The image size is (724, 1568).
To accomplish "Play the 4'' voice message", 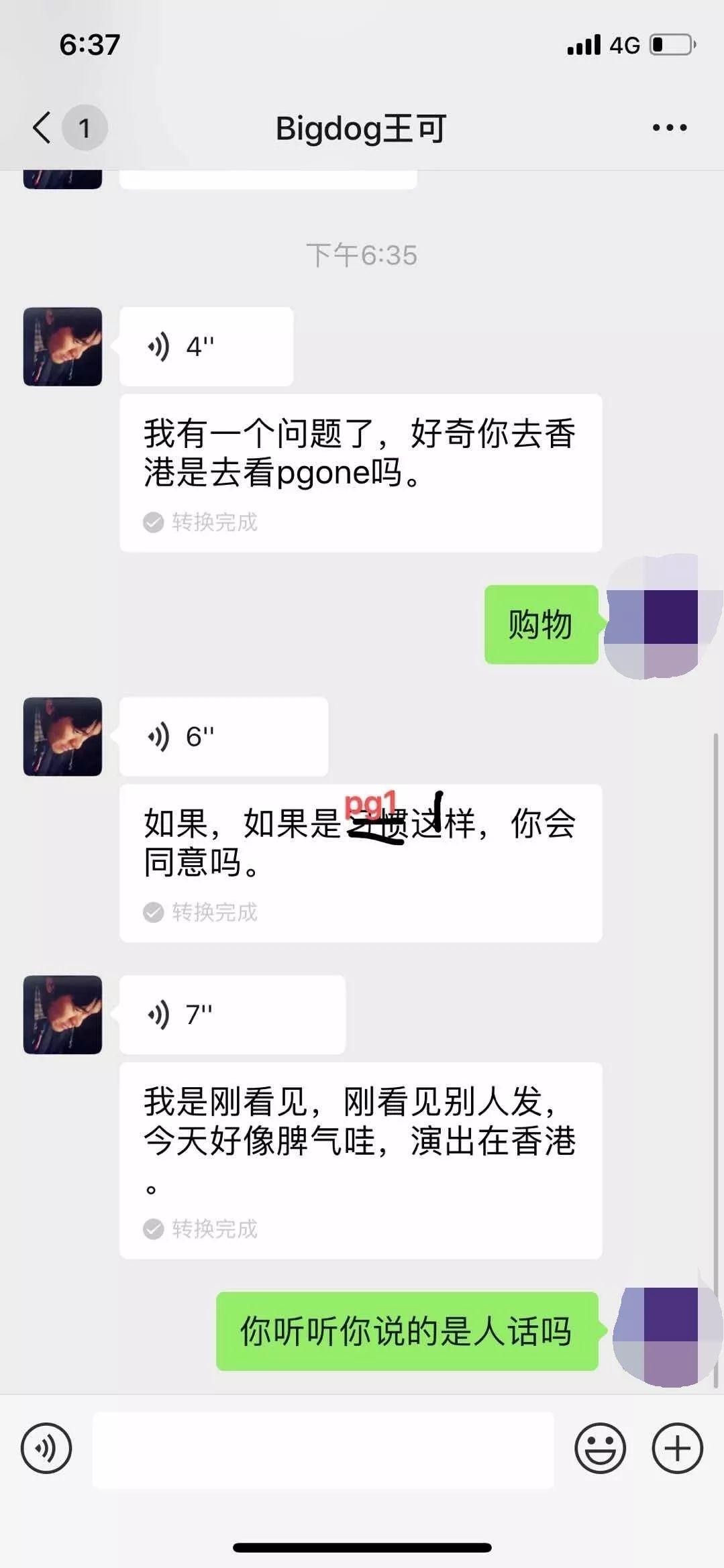I will click(x=205, y=346).
